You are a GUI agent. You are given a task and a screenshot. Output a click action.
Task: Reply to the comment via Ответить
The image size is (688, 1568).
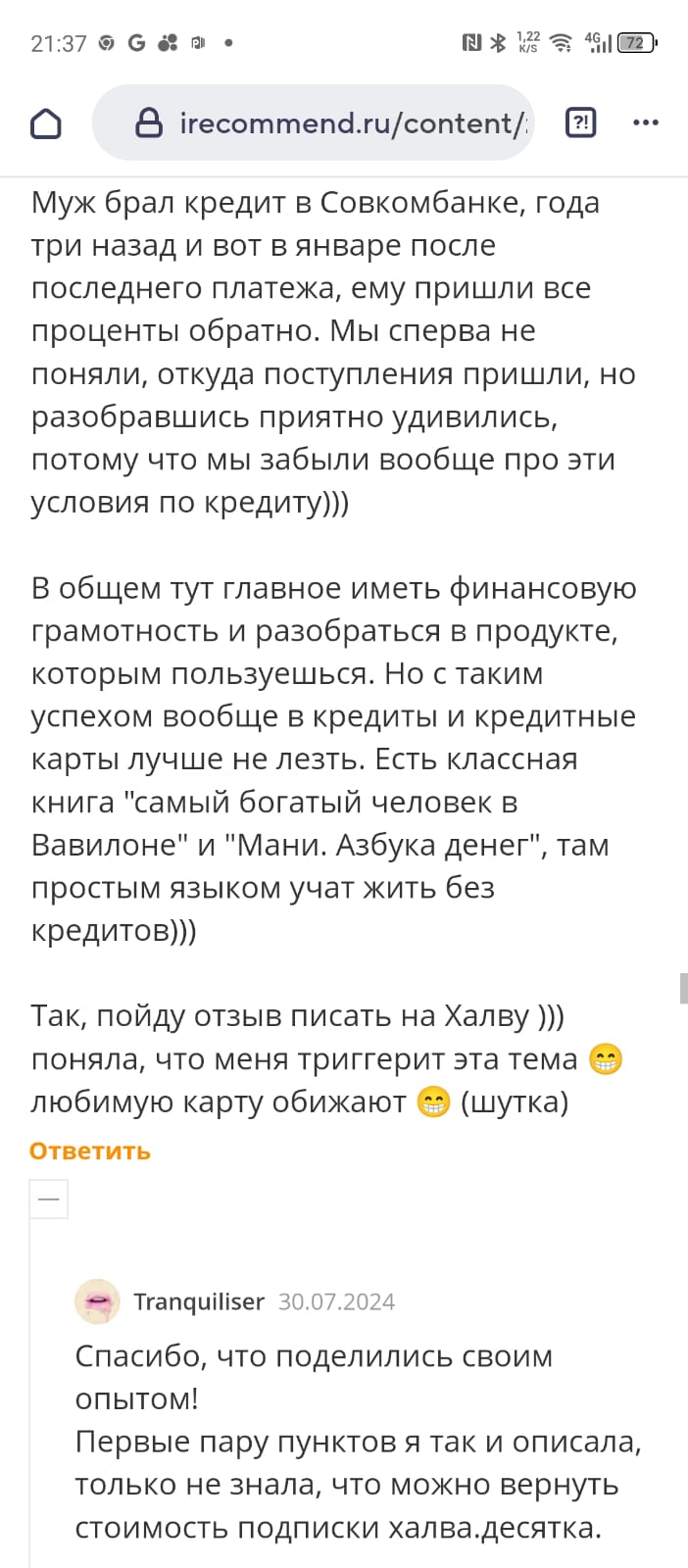click(90, 1151)
